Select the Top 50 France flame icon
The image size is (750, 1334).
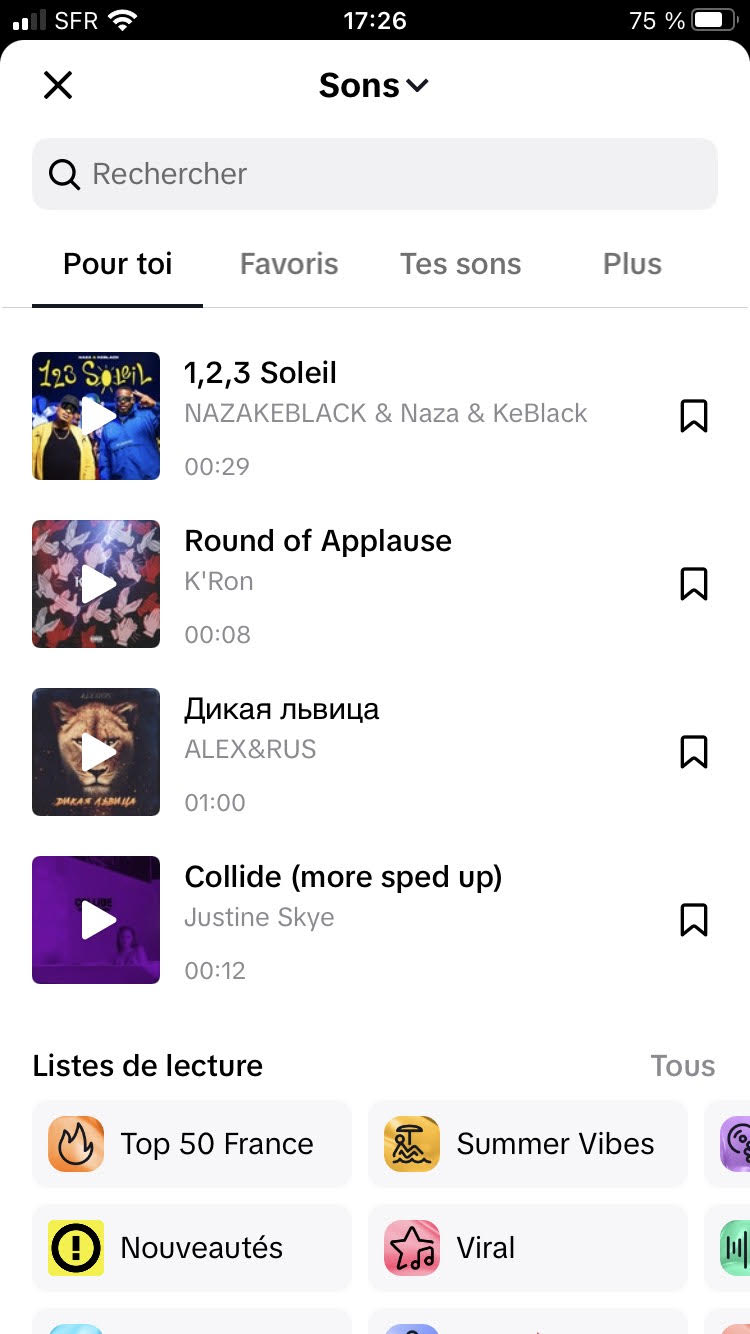pyautogui.click(x=75, y=1143)
